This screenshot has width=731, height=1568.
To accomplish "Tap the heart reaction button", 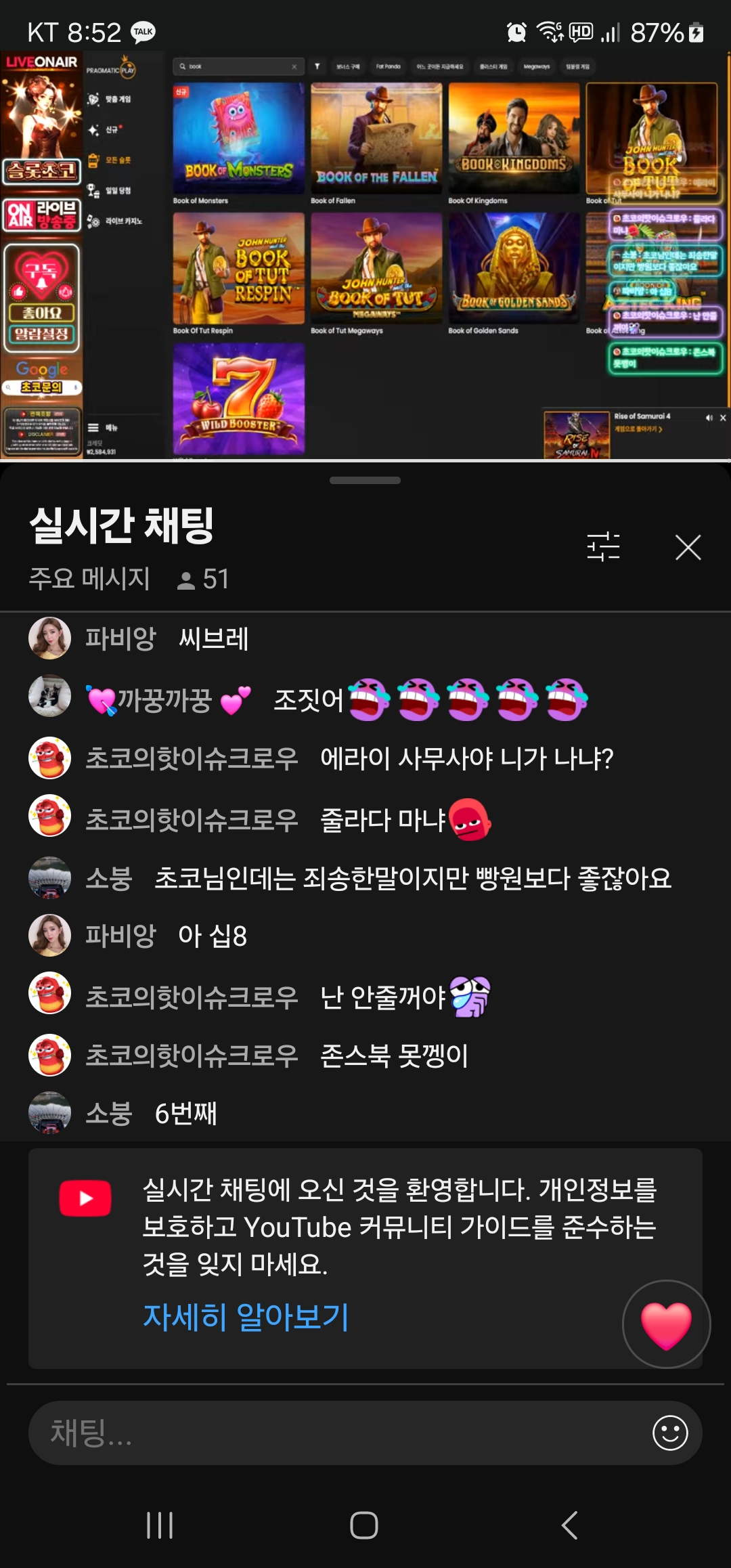I will (666, 1324).
